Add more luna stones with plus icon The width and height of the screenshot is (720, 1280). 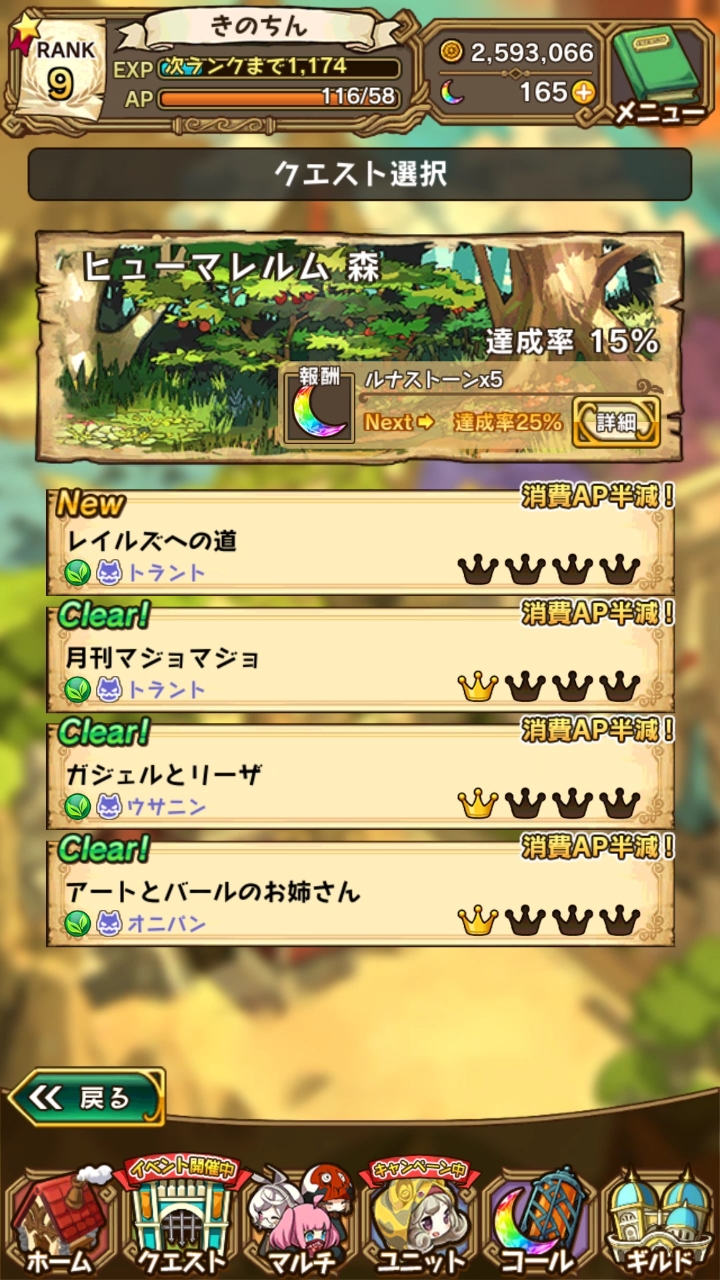point(583,93)
